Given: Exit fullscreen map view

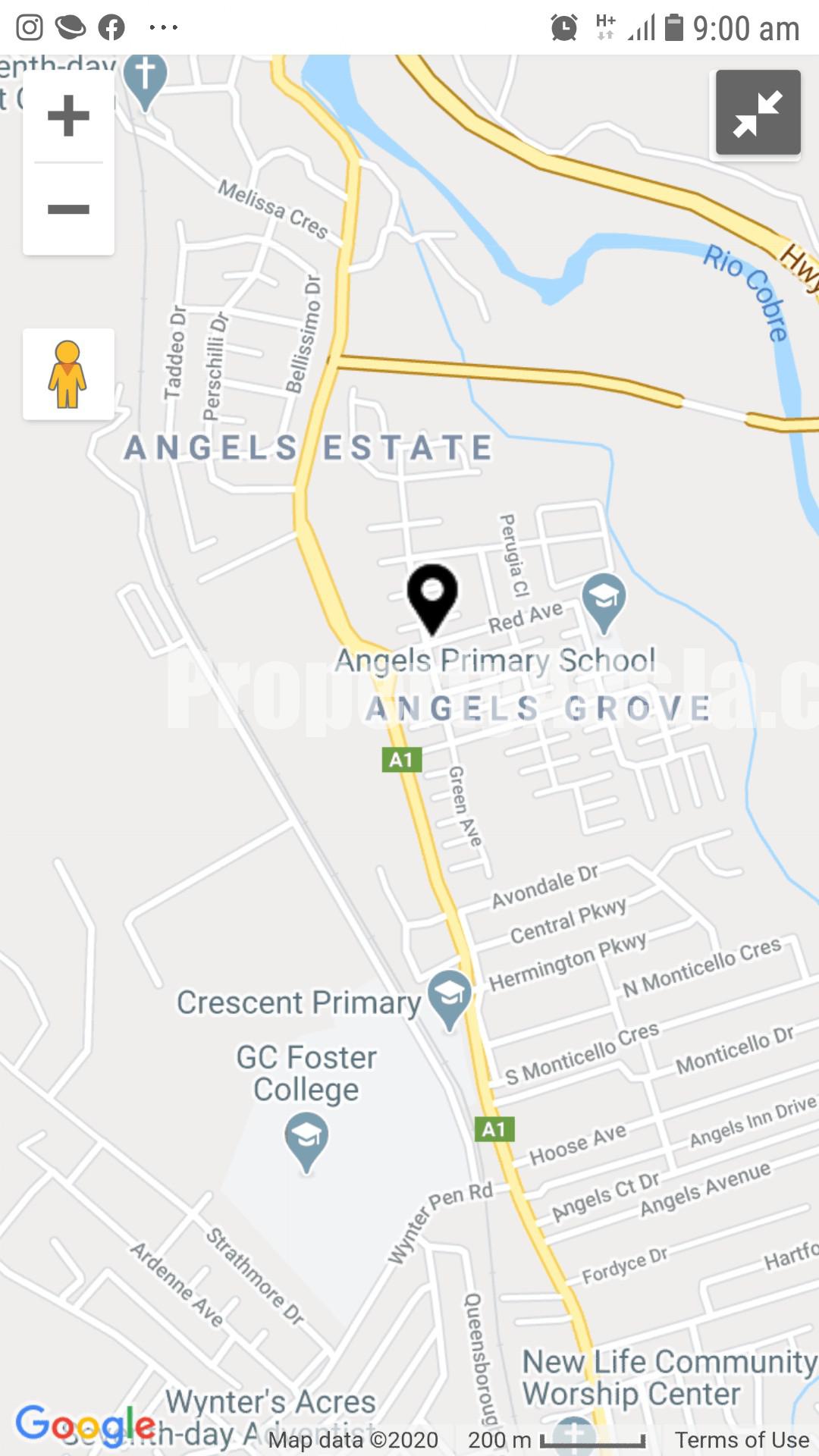Looking at the screenshot, I should (x=758, y=112).
